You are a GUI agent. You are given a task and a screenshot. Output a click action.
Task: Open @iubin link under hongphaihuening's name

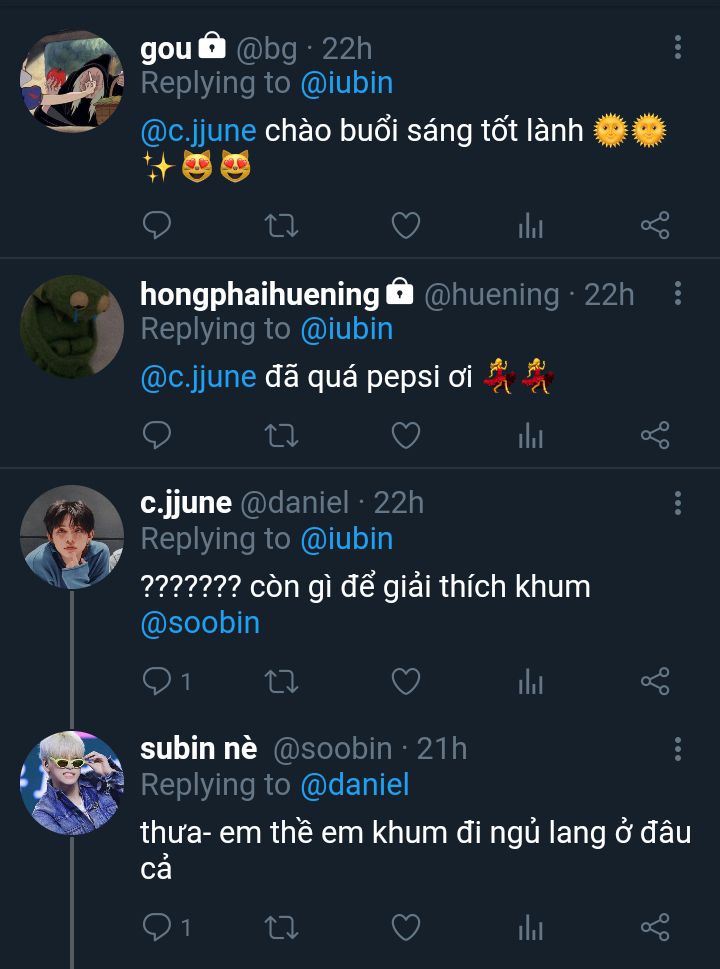[x=347, y=329]
